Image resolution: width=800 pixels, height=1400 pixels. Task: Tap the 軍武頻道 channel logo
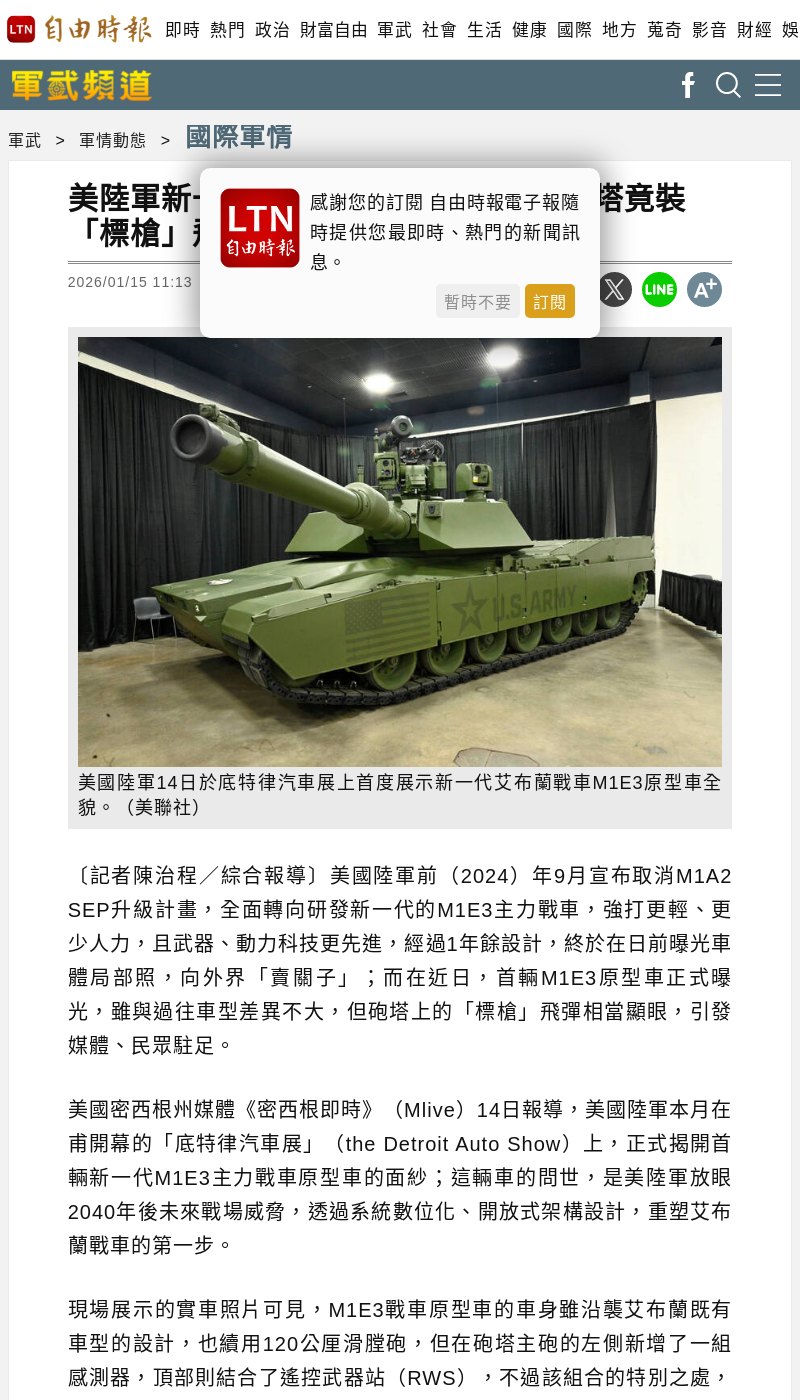pos(81,85)
